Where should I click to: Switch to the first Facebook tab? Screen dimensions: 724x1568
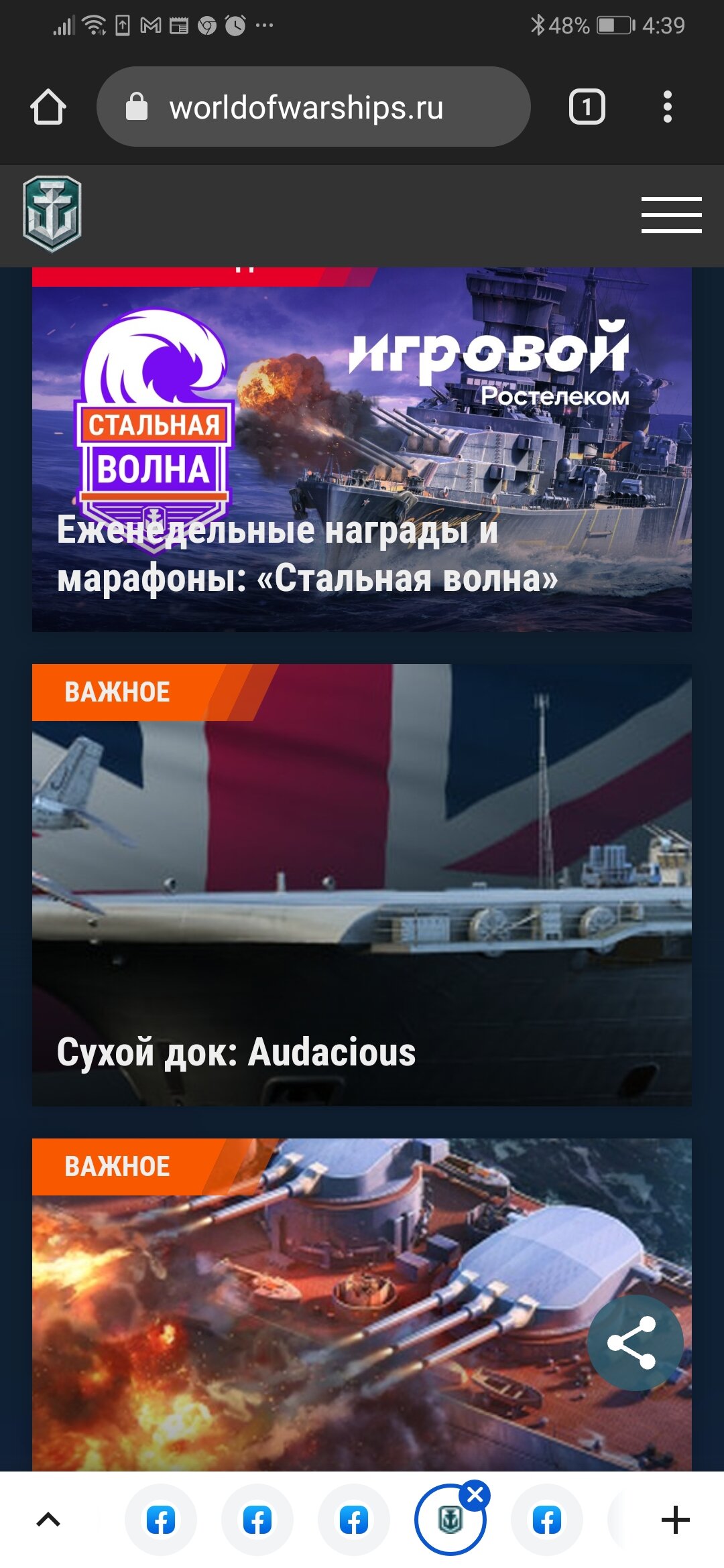pyautogui.click(x=161, y=1520)
